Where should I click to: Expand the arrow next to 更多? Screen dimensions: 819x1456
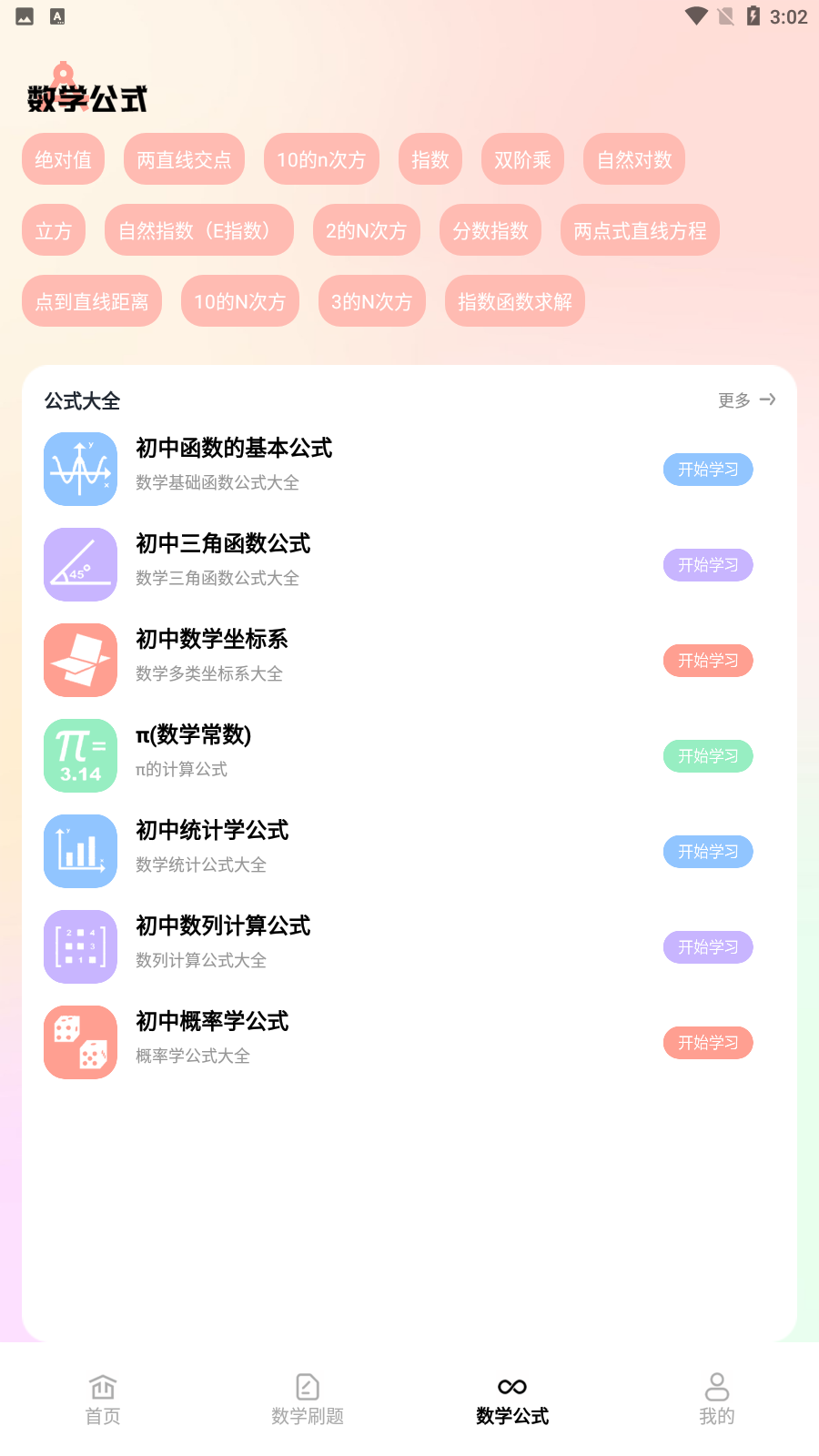point(767,399)
